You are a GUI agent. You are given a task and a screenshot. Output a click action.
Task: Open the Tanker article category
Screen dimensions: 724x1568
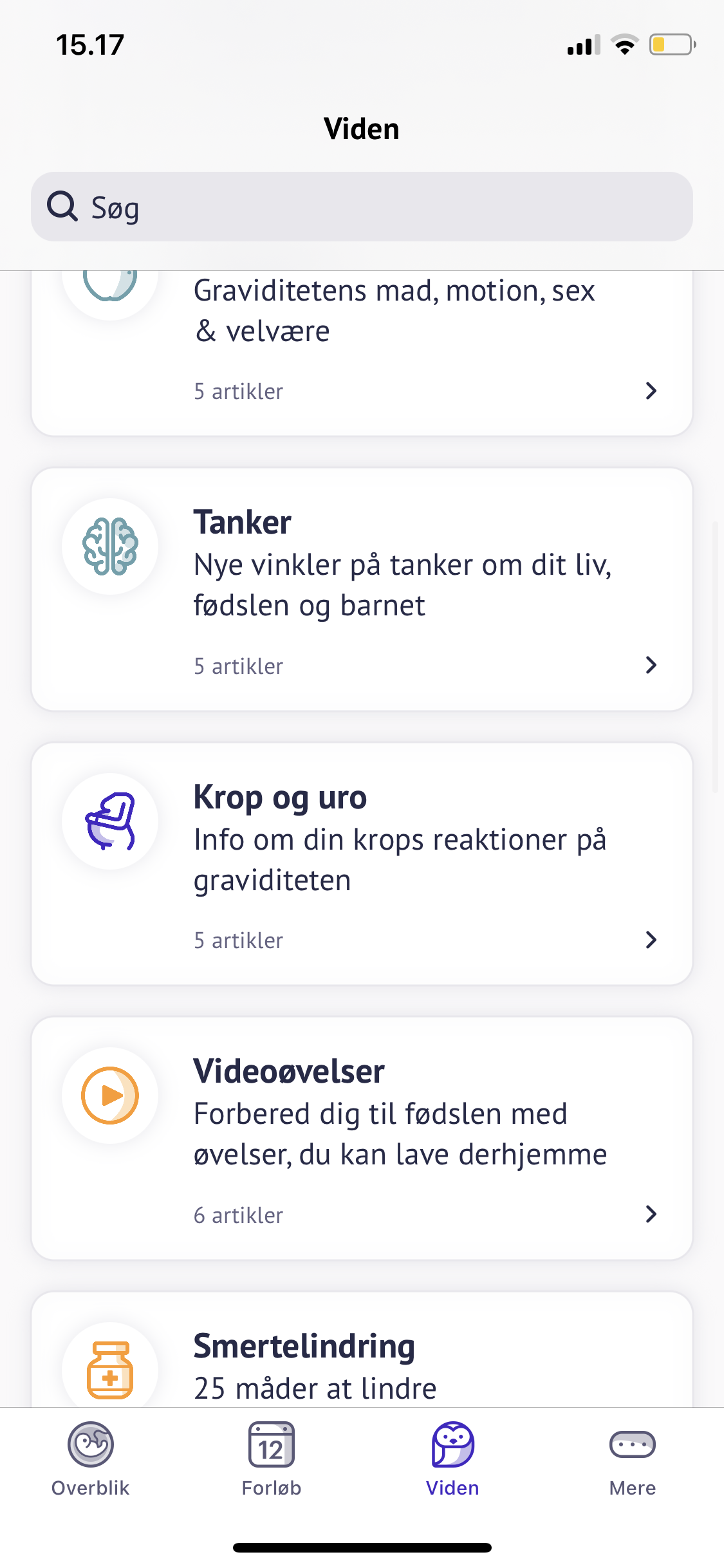point(362,590)
